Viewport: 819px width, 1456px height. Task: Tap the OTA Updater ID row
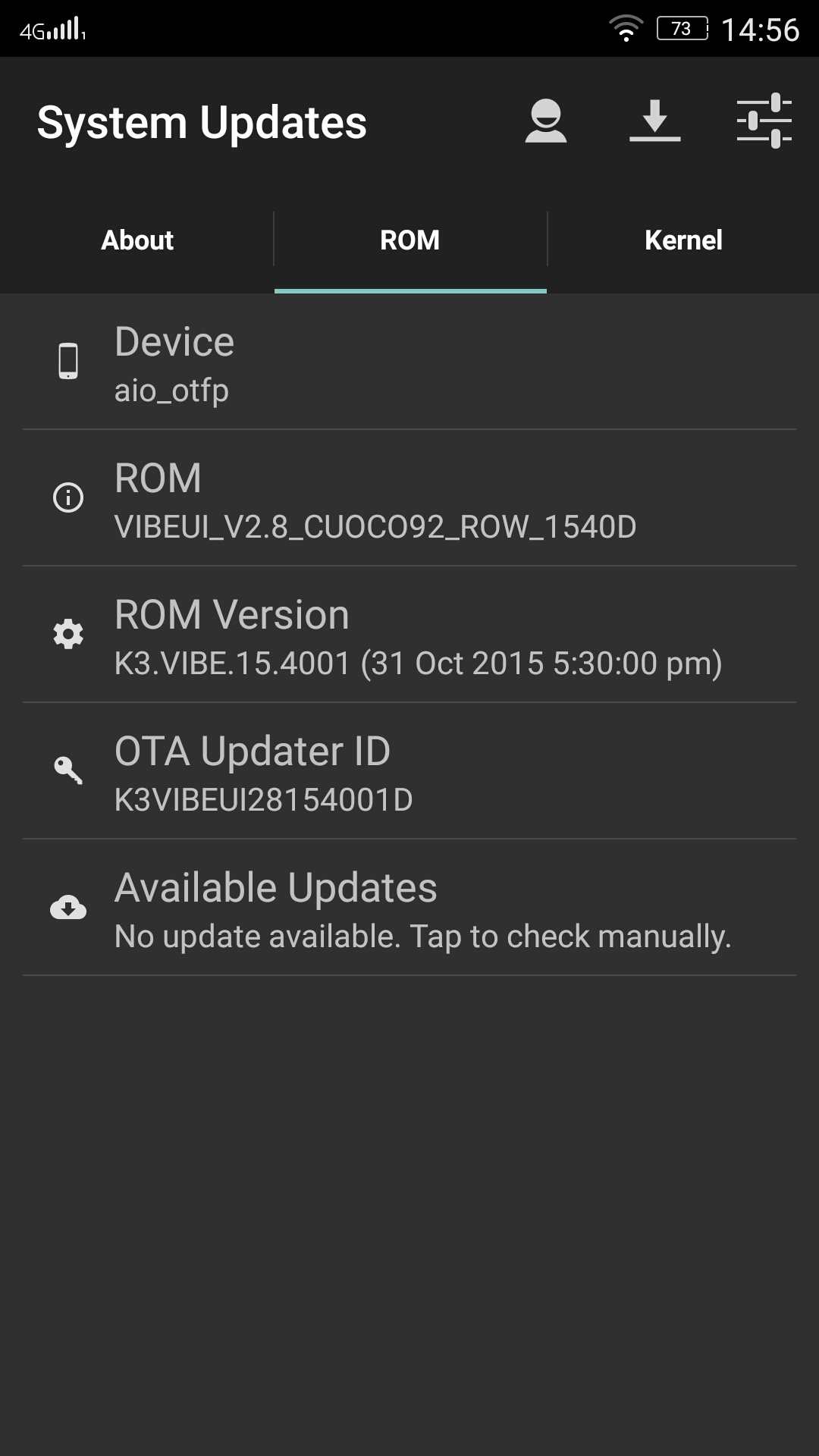pyautogui.click(x=409, y=772)
